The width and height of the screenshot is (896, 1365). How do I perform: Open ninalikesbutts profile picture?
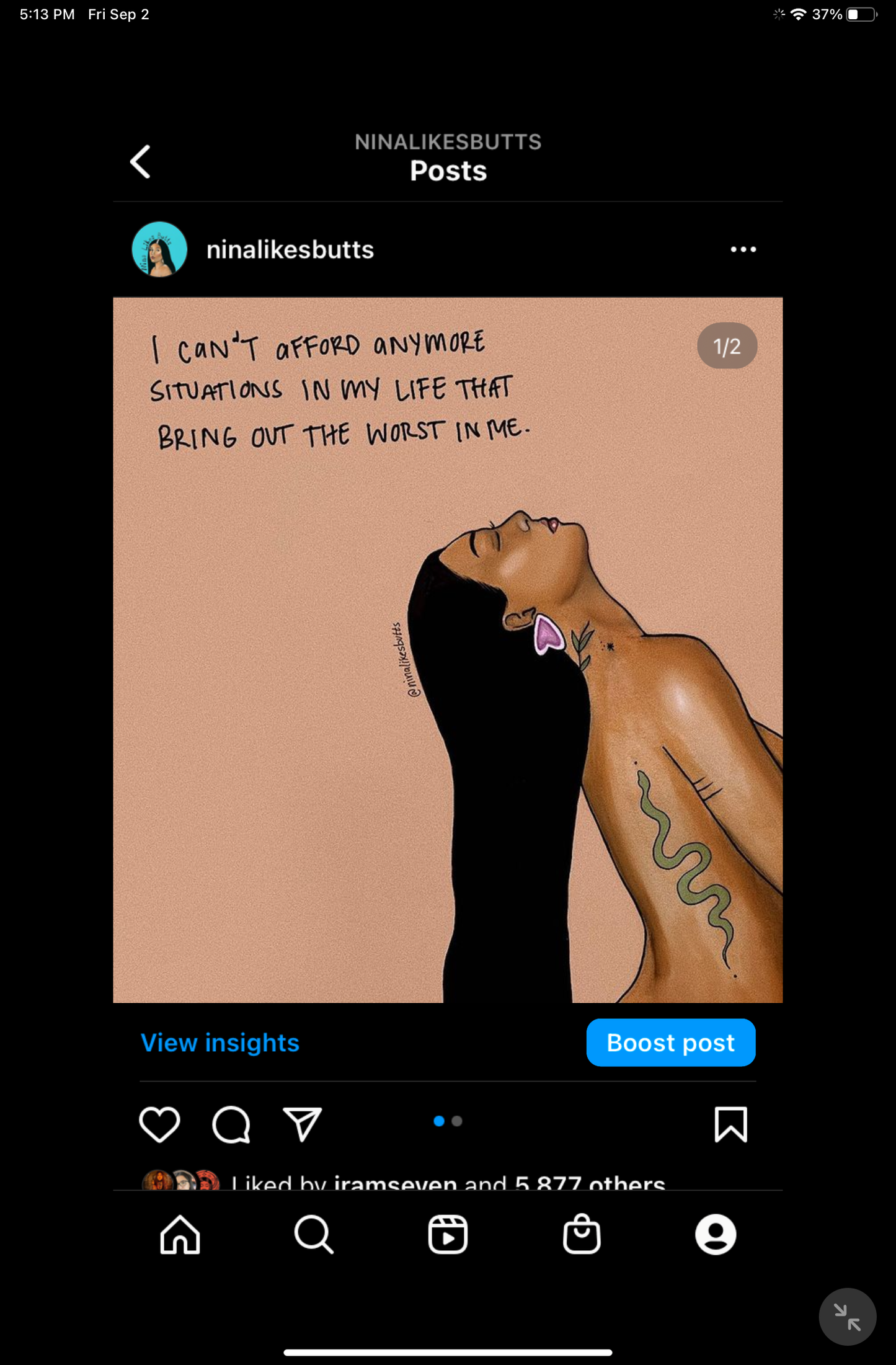click(159, 249)
